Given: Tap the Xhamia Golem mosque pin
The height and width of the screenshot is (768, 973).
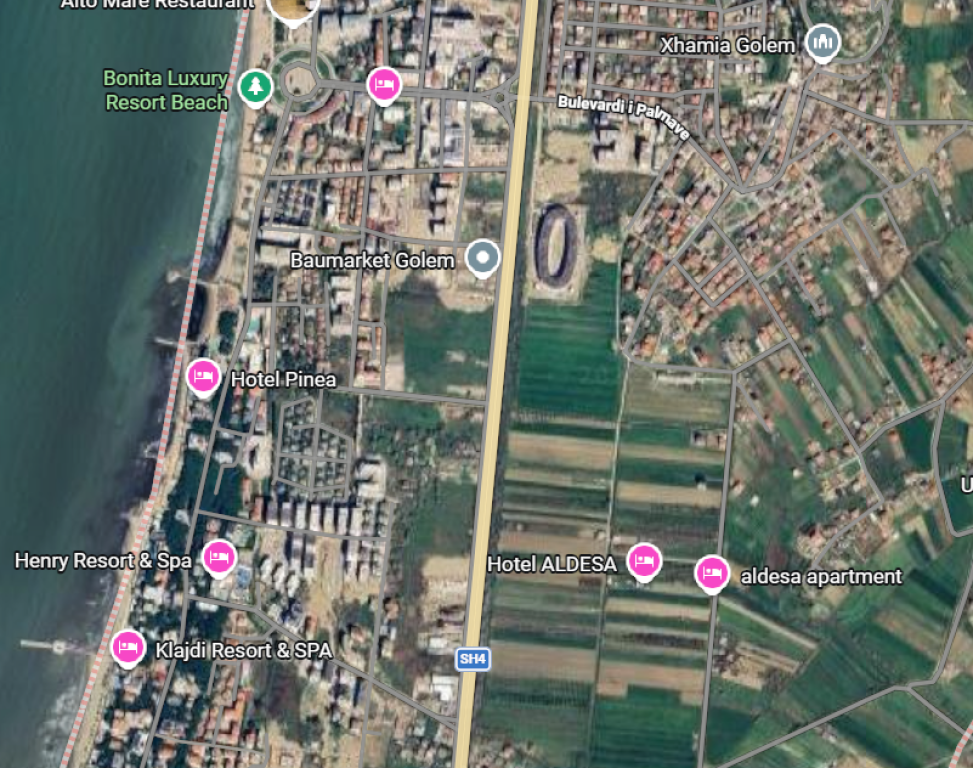Looking at the screenshot, I should point(823,43).
